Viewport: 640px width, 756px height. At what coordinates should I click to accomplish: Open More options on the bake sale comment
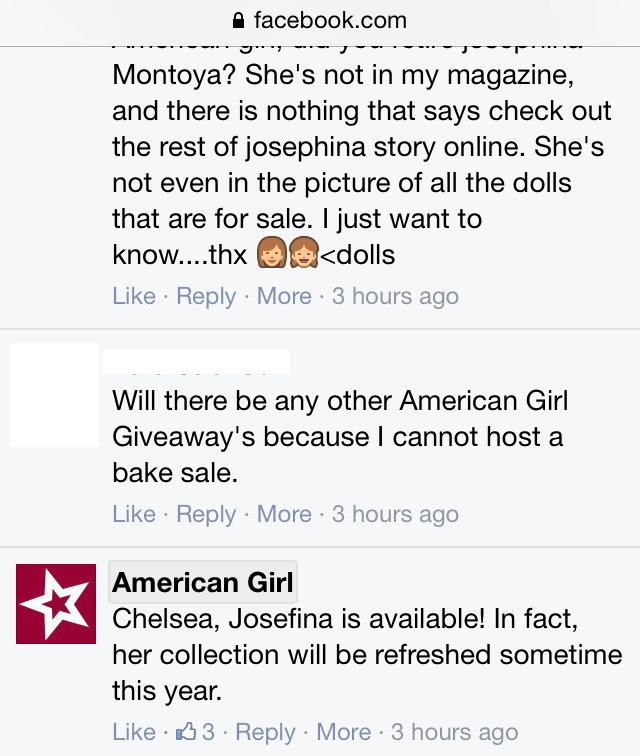(284, 514)
